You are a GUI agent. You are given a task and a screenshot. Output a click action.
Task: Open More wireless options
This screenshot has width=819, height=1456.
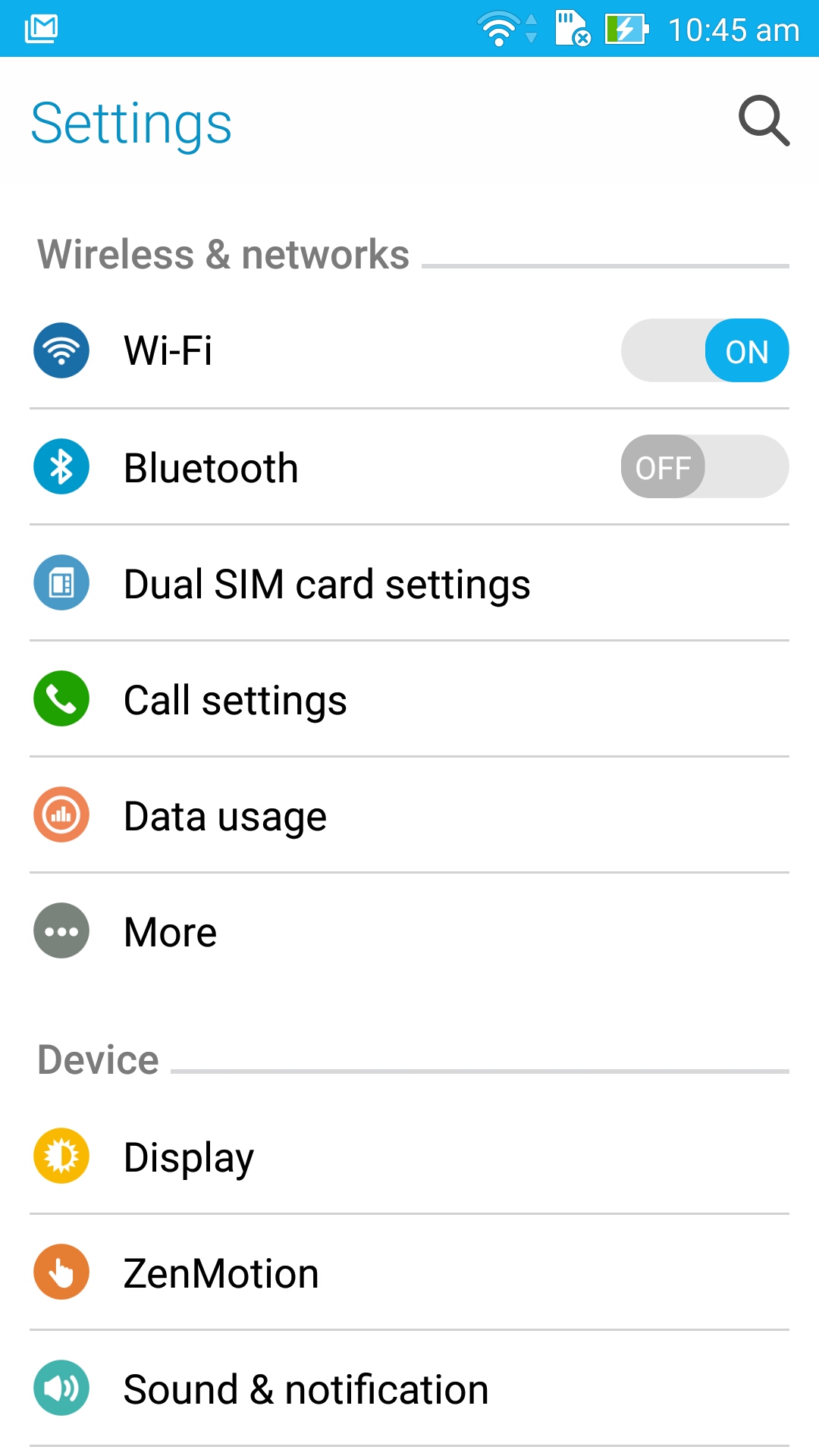click(x=409, y=930)
